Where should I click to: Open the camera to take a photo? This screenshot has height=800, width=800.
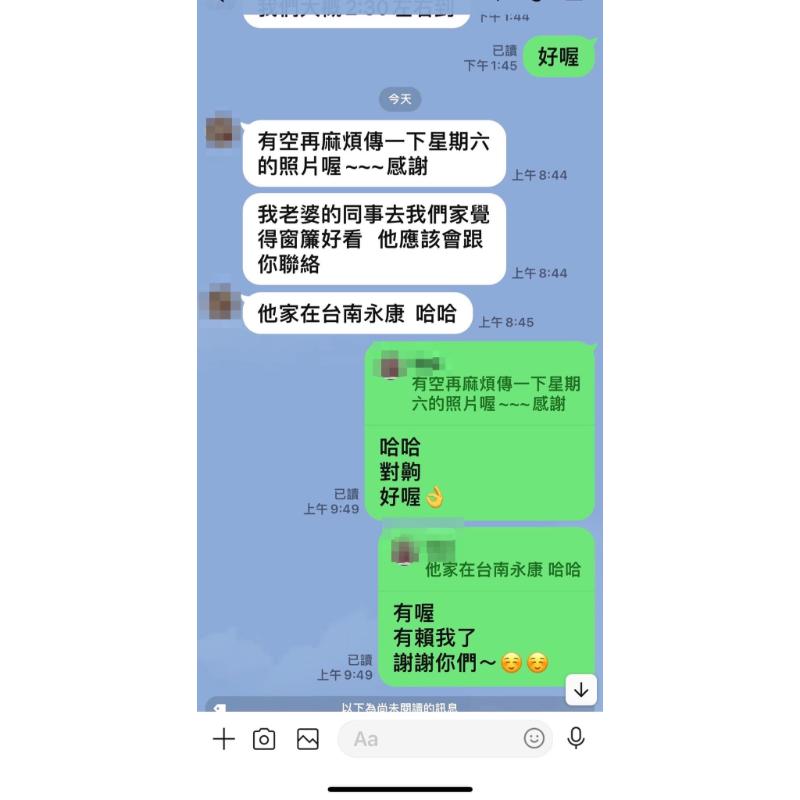point(264,739)
